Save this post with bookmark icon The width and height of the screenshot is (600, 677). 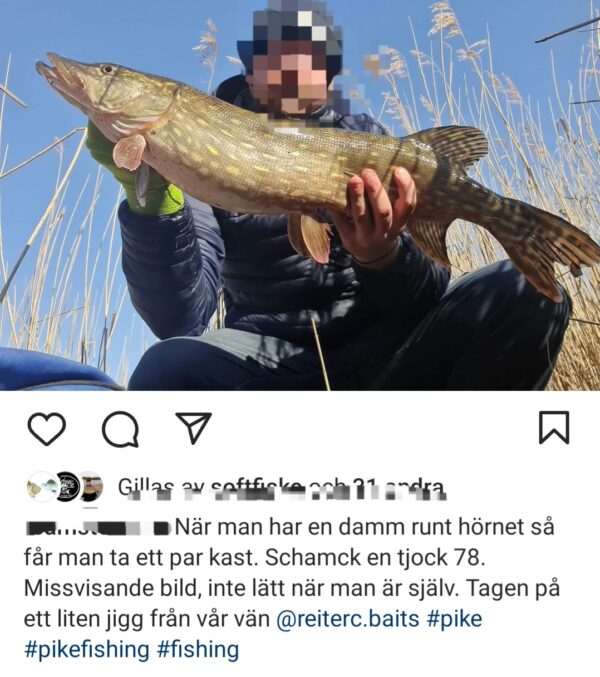pos(553,428)
